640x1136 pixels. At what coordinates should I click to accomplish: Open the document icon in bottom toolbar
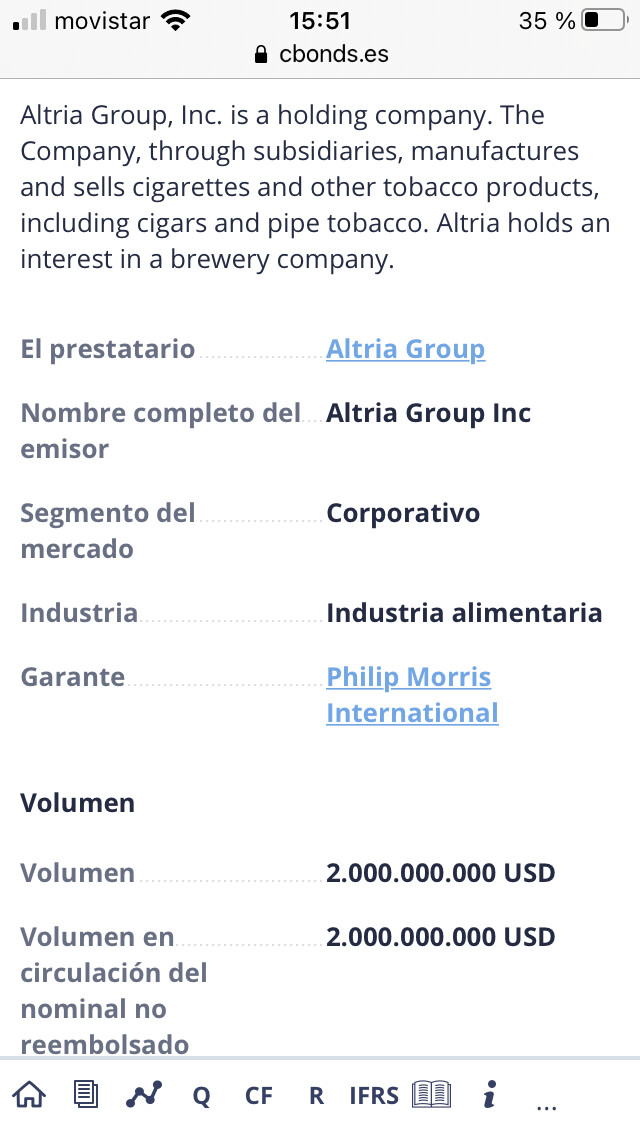click(x=86, y=1094)
